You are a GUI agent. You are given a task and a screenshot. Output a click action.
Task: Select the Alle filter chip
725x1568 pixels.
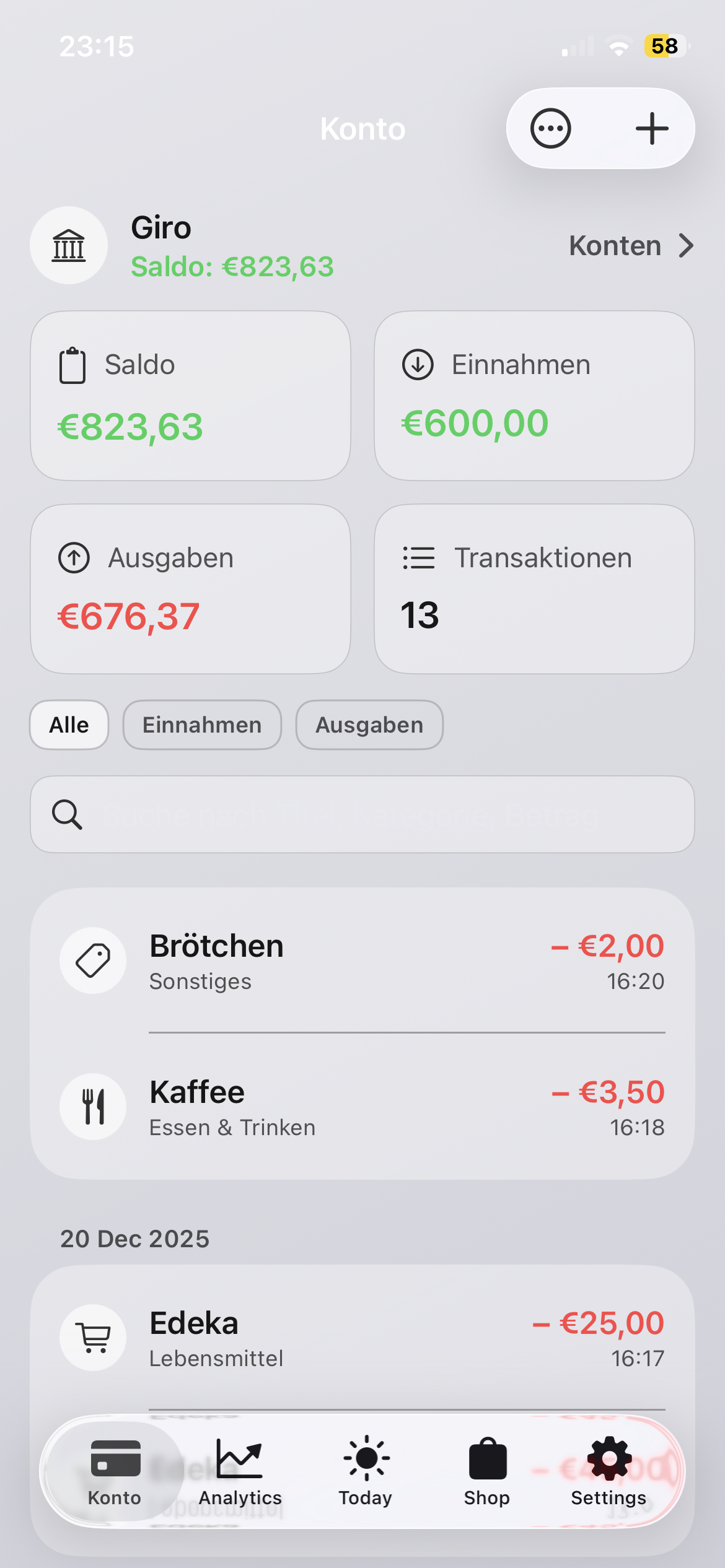click(x=69, y=725)
